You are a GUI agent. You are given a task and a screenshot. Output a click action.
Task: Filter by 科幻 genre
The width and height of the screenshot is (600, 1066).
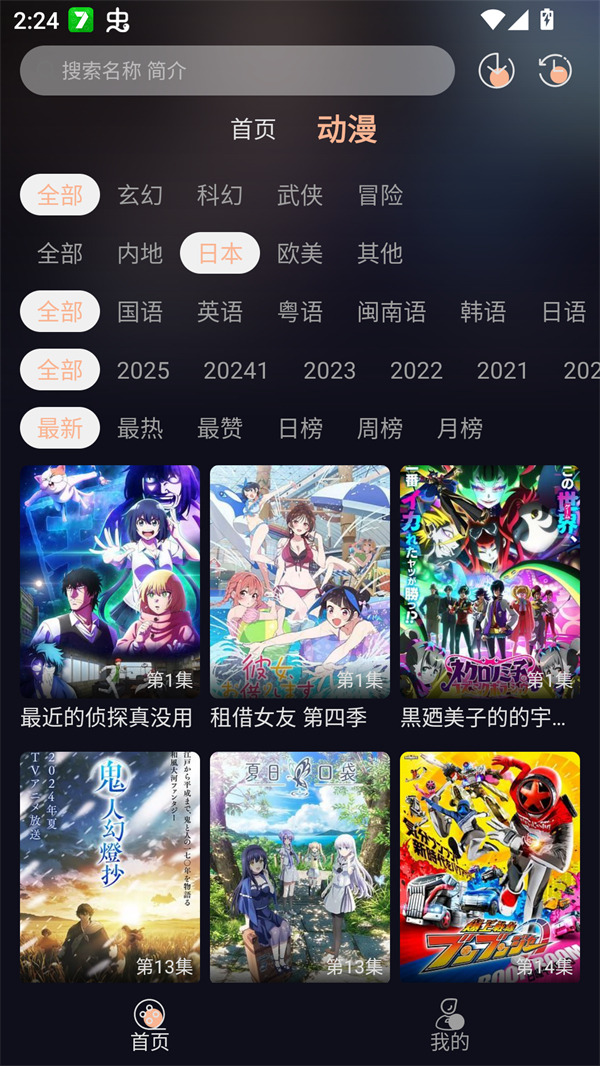pos(220,195)
